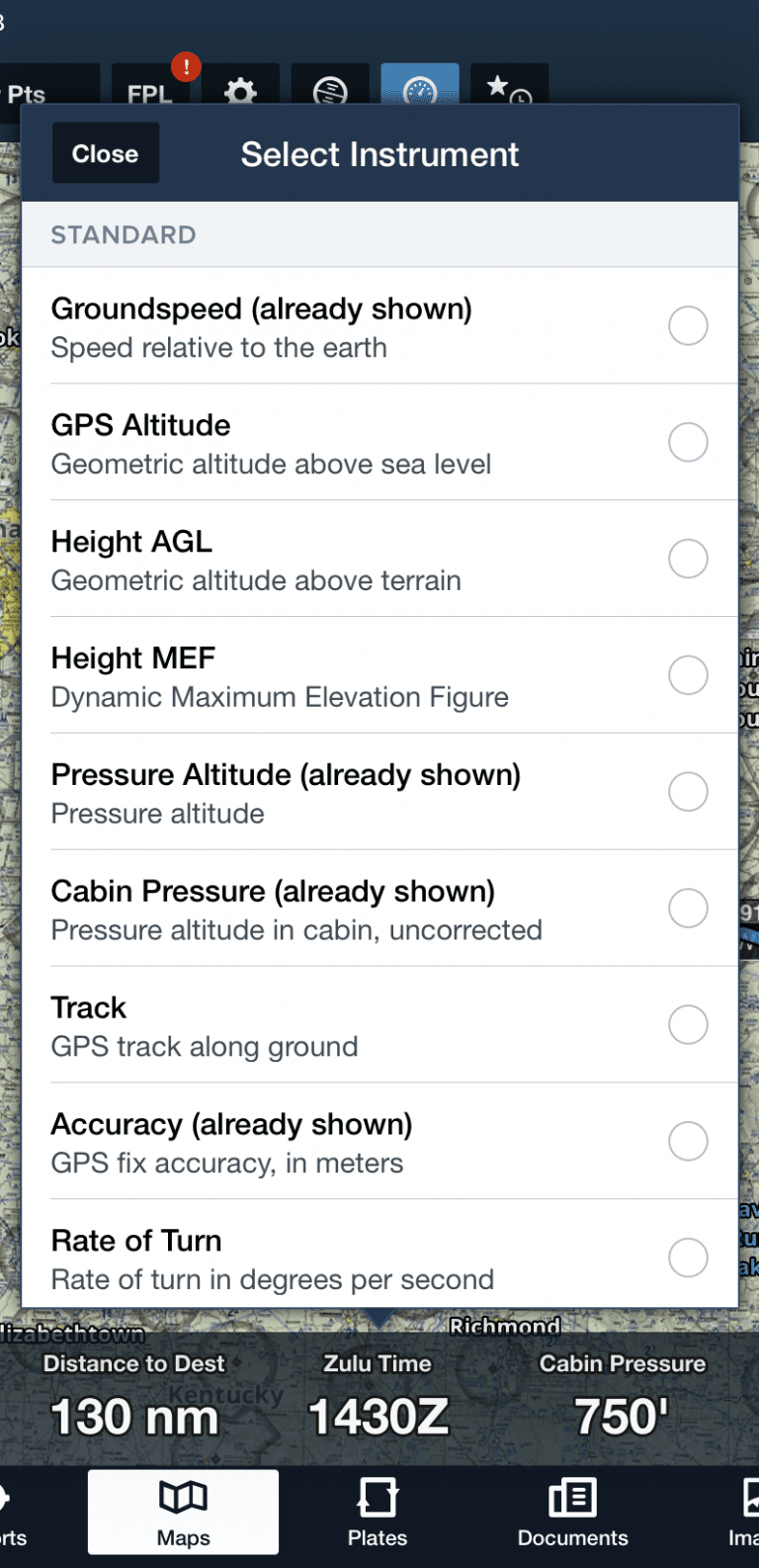Open the favorites and recents star icon
The image size is (759, 1568).
click(509, 87)
